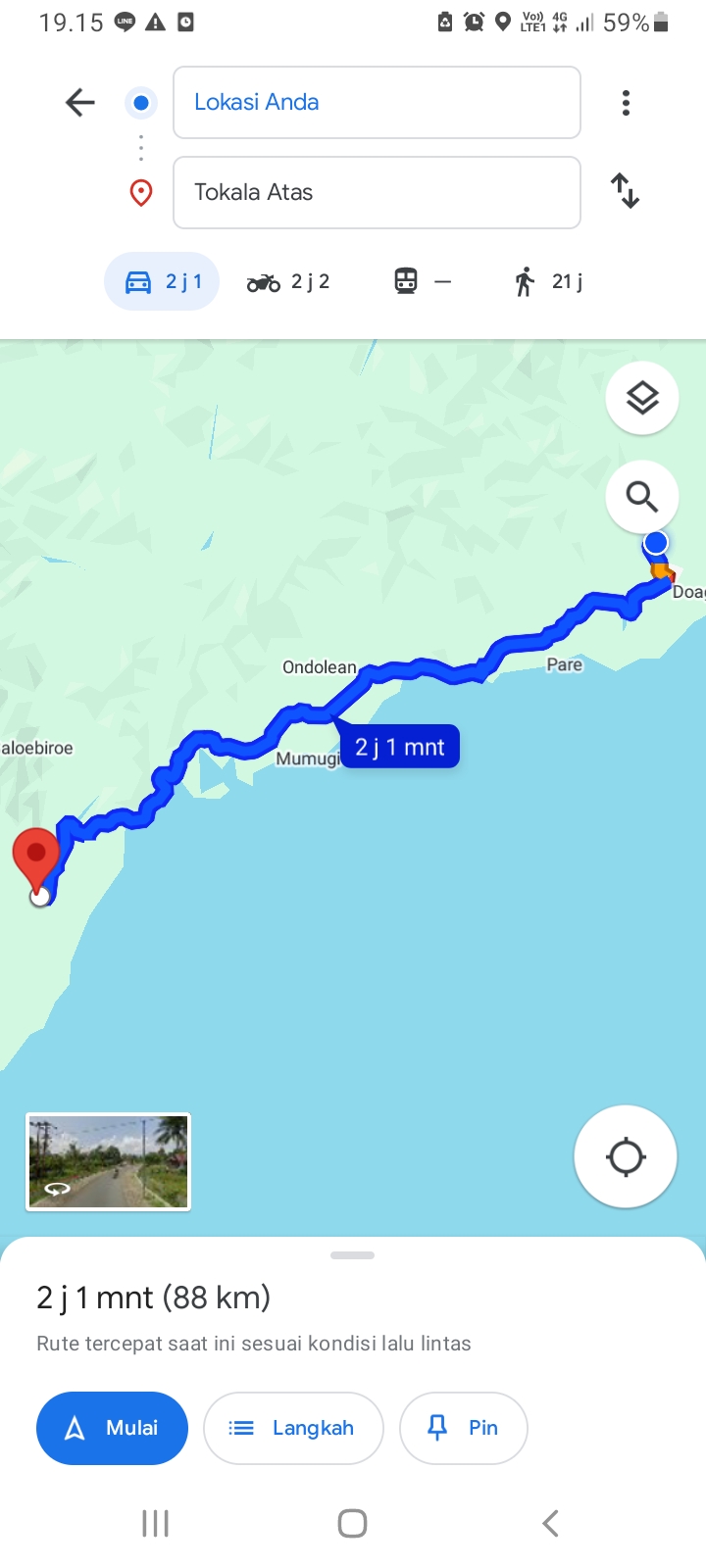Edit the Tokala Atas destination field
Image resolution: width=706 pixels, height=1568 pixels.
[377, 192]
